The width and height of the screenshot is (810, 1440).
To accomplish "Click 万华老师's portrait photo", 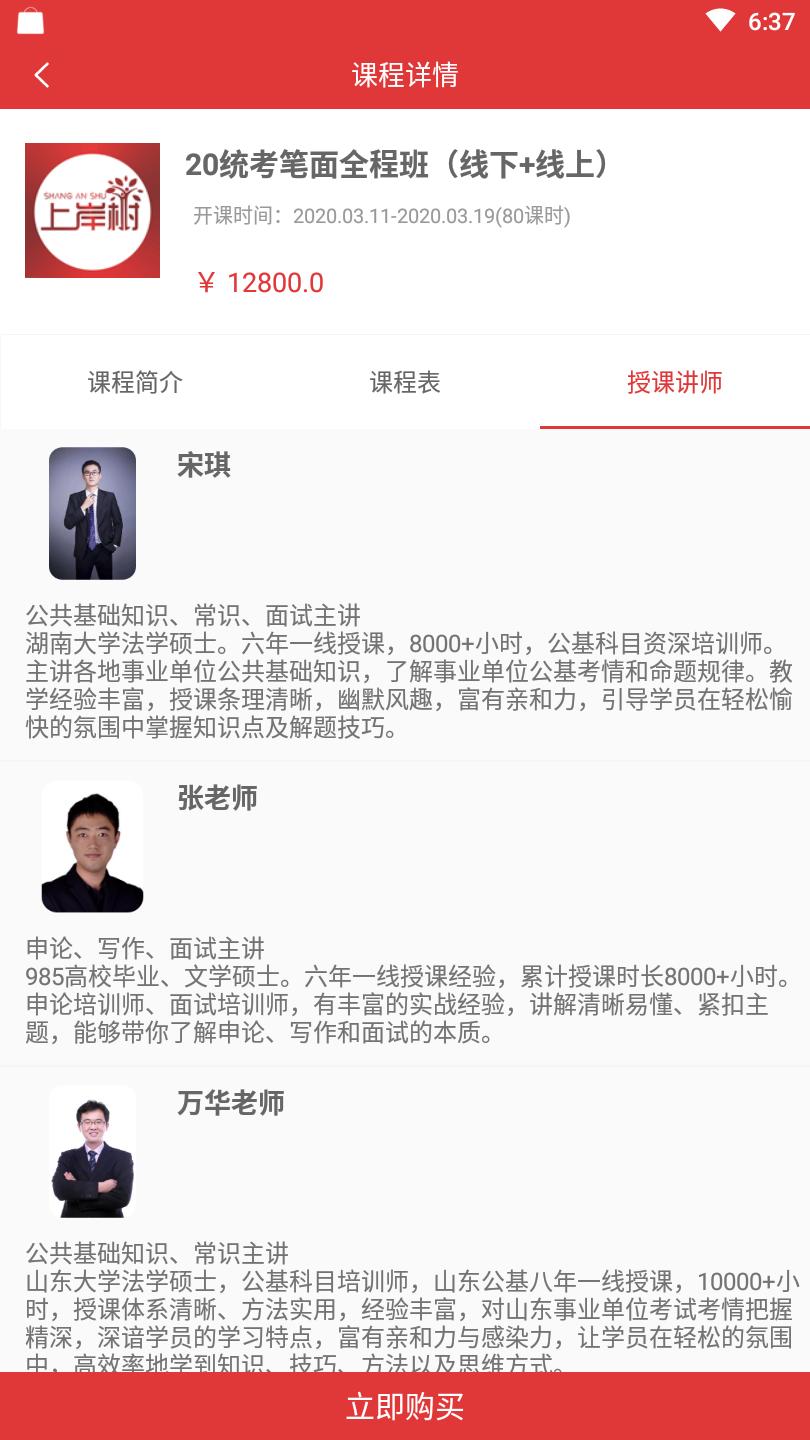I will click(92, 1150).
